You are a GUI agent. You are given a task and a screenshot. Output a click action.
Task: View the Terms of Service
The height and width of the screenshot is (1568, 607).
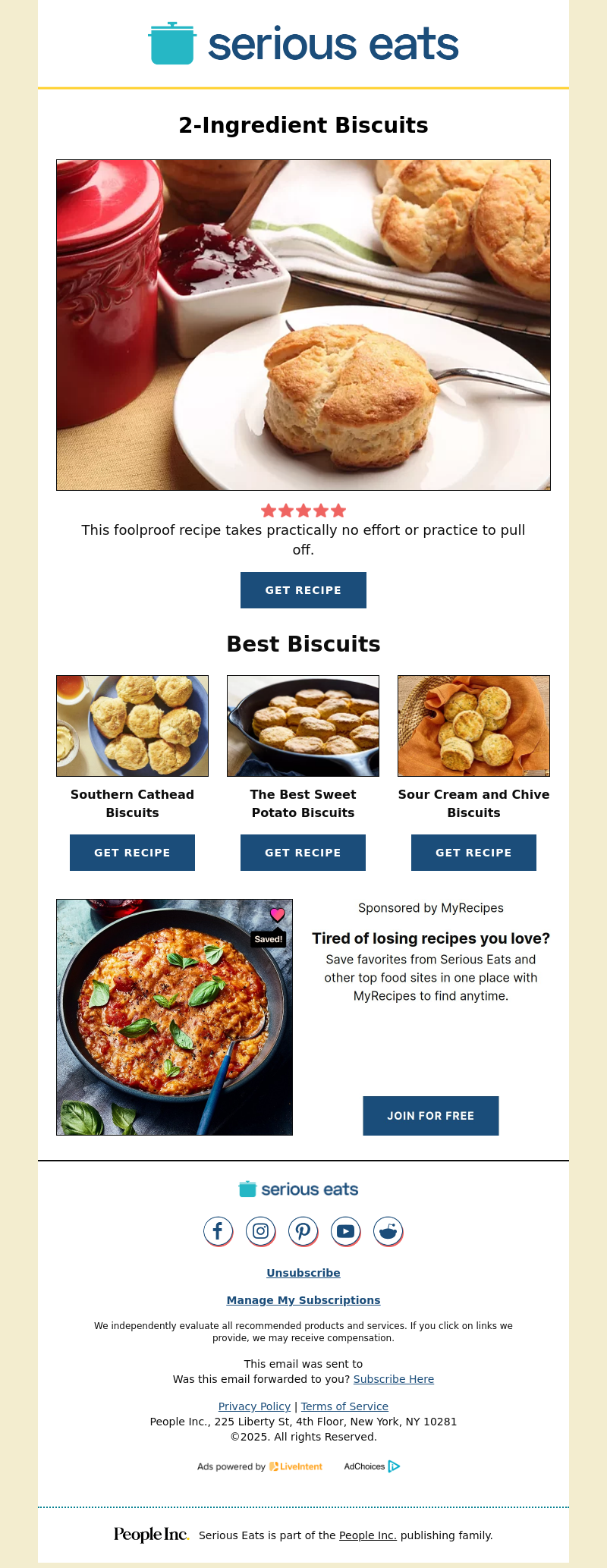(344, 1406)
